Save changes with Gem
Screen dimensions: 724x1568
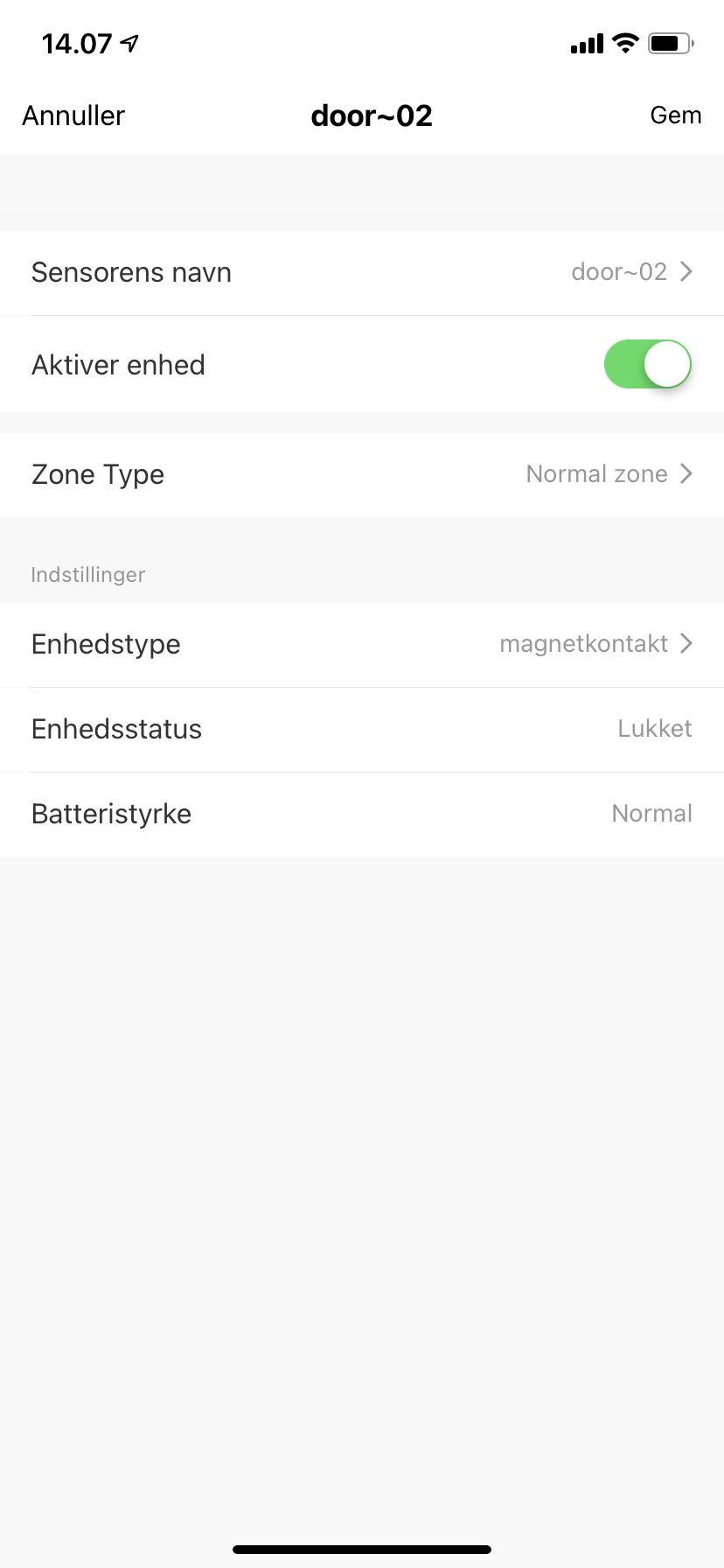675,115
